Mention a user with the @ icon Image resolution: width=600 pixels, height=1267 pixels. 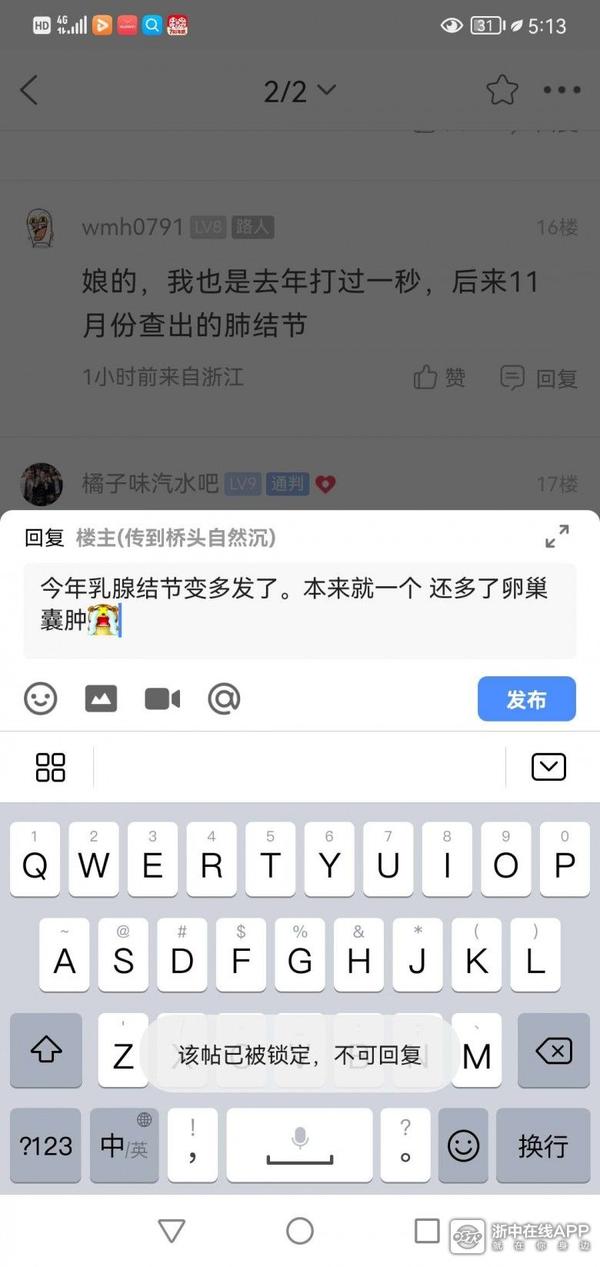coord(224,698)
